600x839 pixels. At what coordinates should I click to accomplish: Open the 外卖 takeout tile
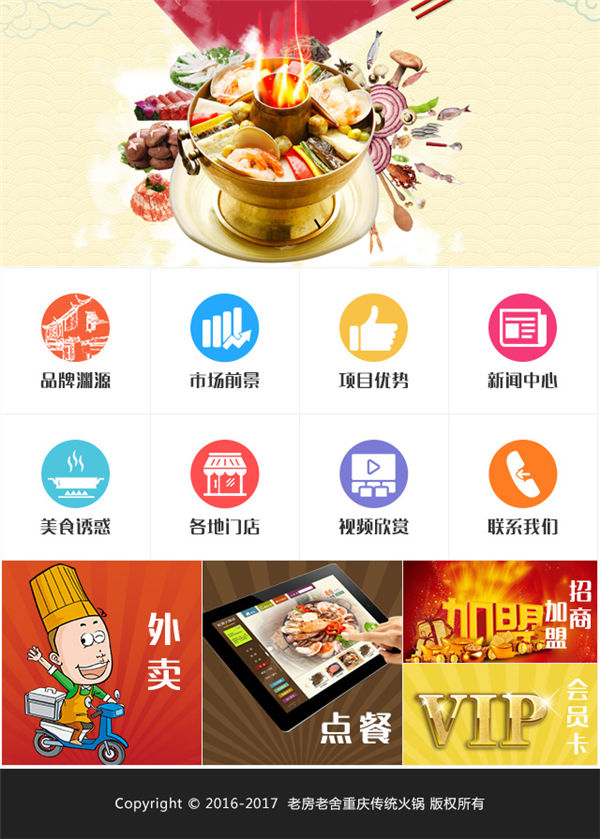(101, 662)
